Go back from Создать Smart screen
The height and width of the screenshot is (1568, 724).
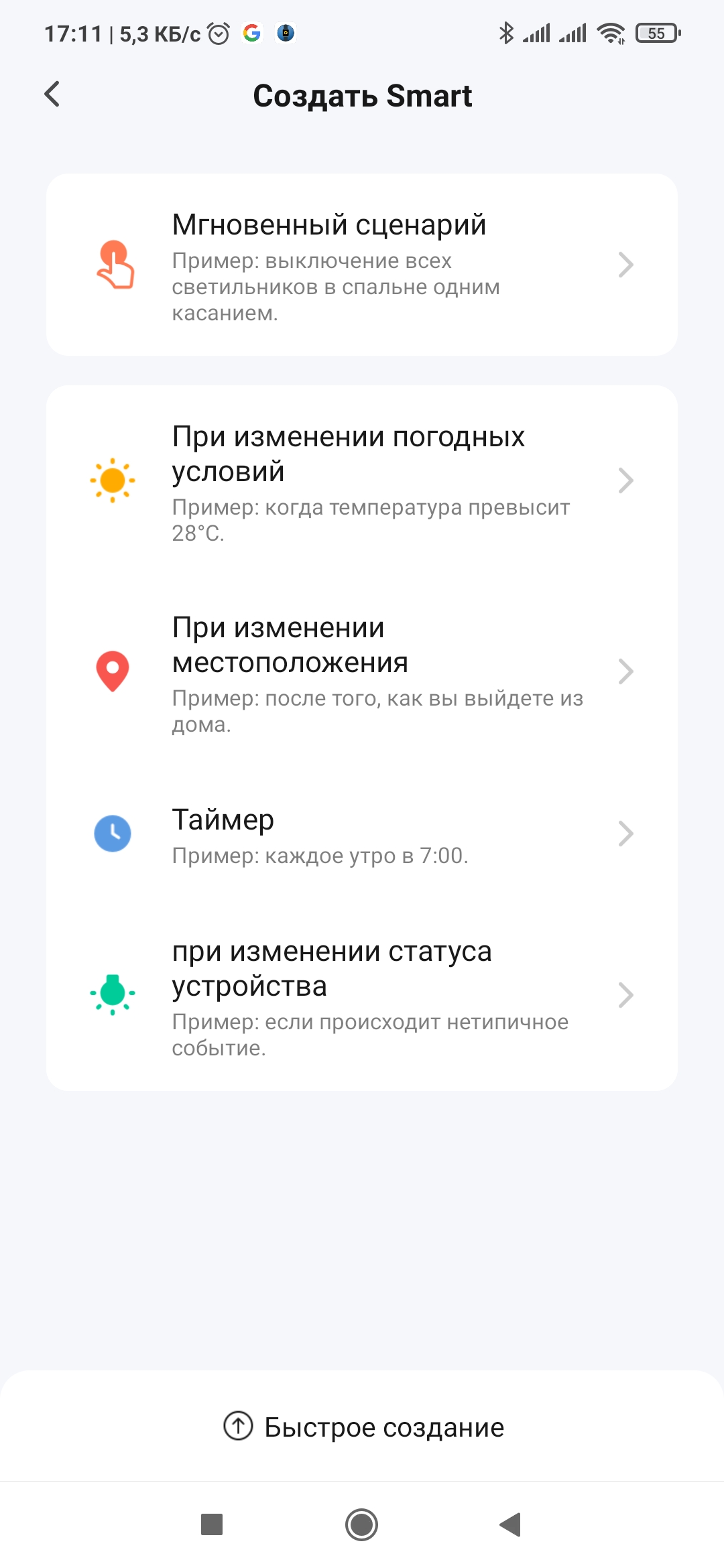[52, 94]
